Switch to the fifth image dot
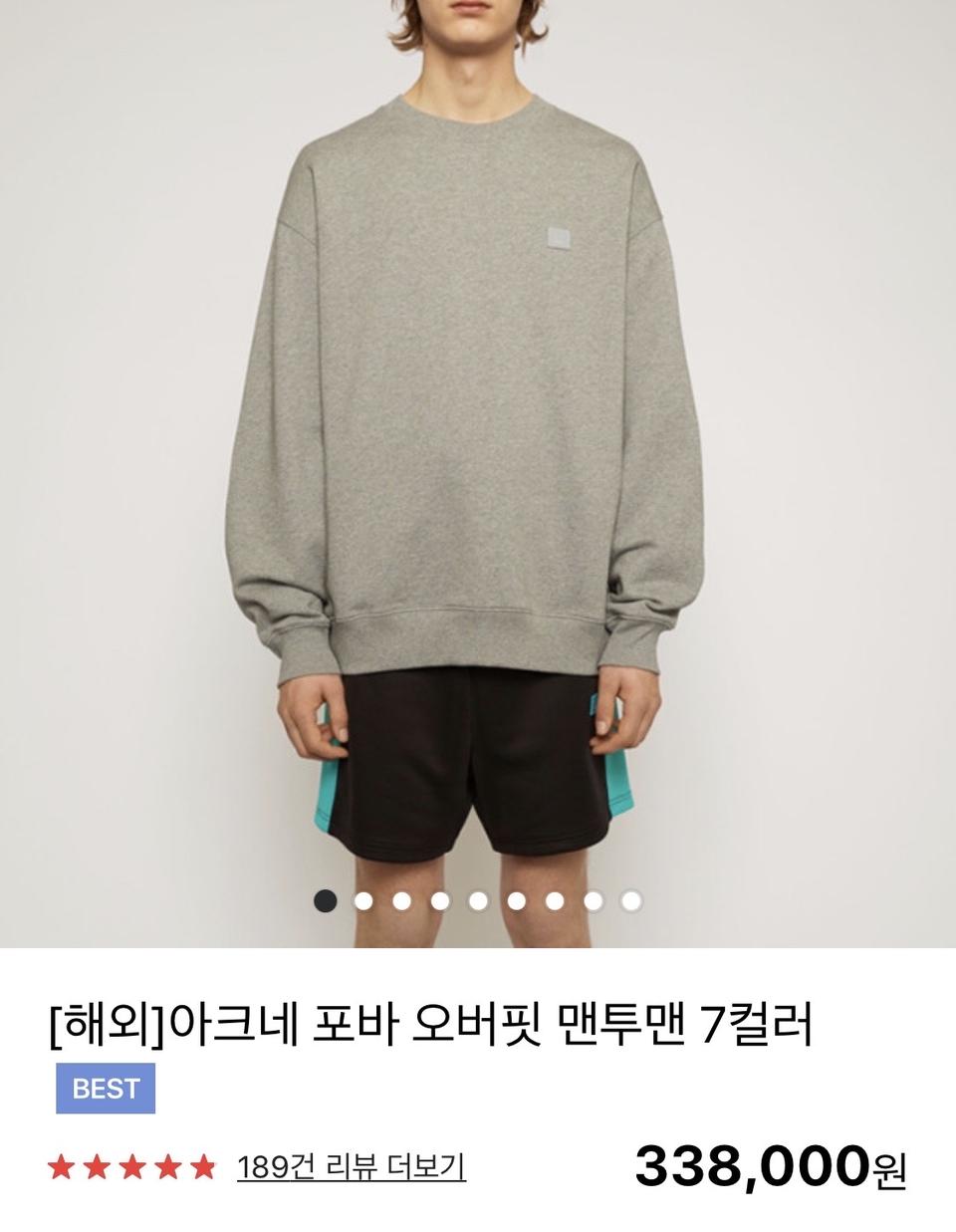The image size is (956, 1232). (478, 902)
